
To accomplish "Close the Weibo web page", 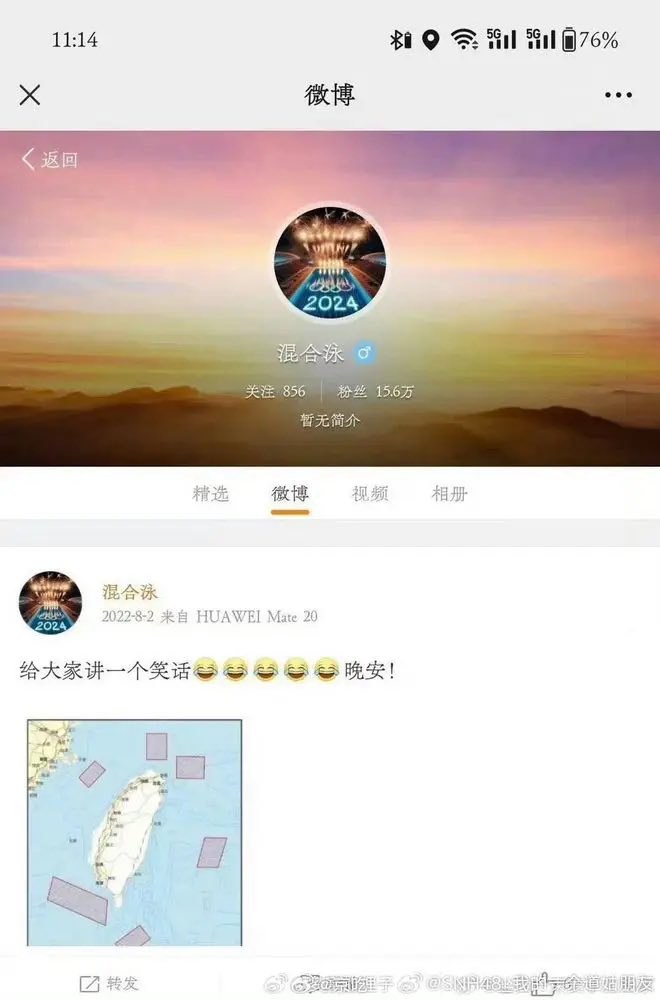I will click(x=30, y=95).
